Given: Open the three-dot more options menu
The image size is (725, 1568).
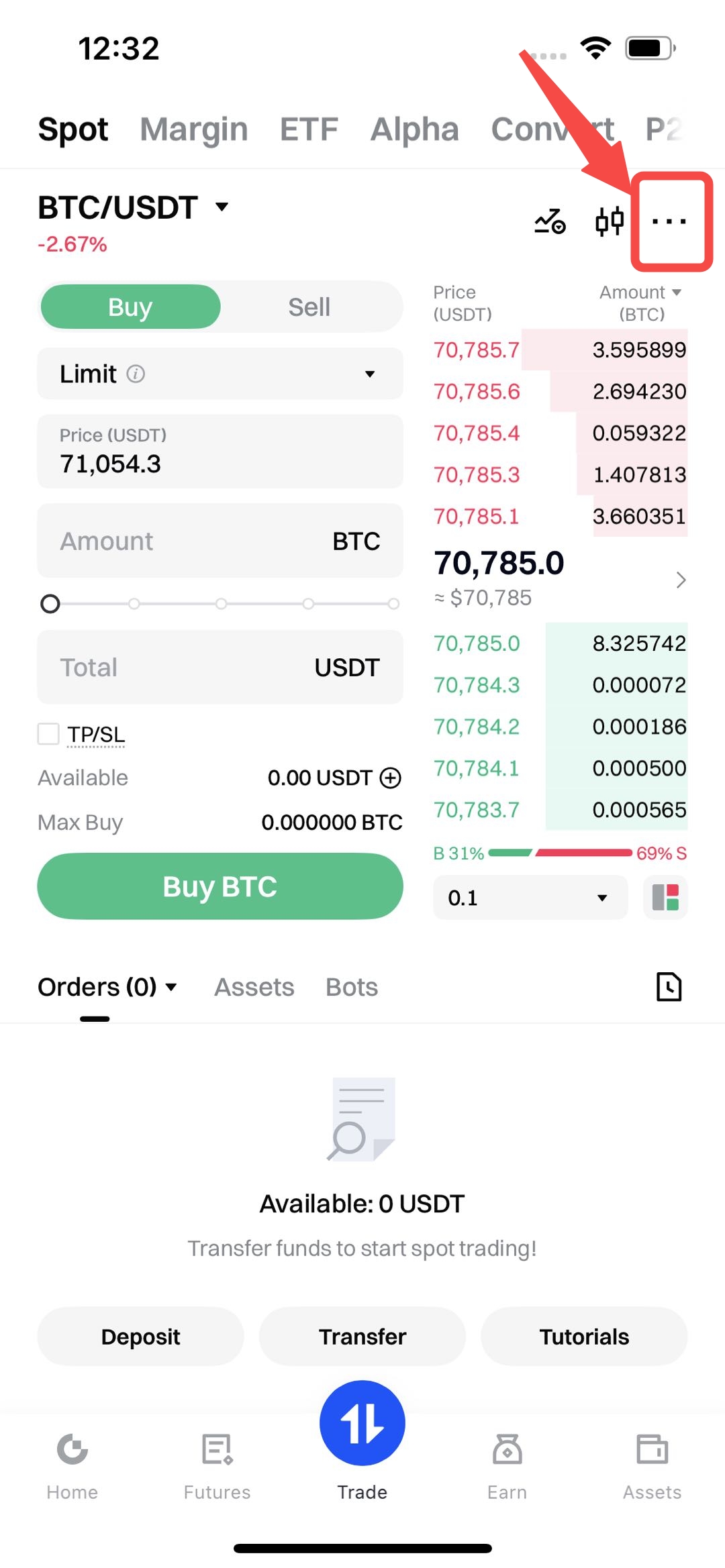Looking at the screenshot, I should click(669, 221).
